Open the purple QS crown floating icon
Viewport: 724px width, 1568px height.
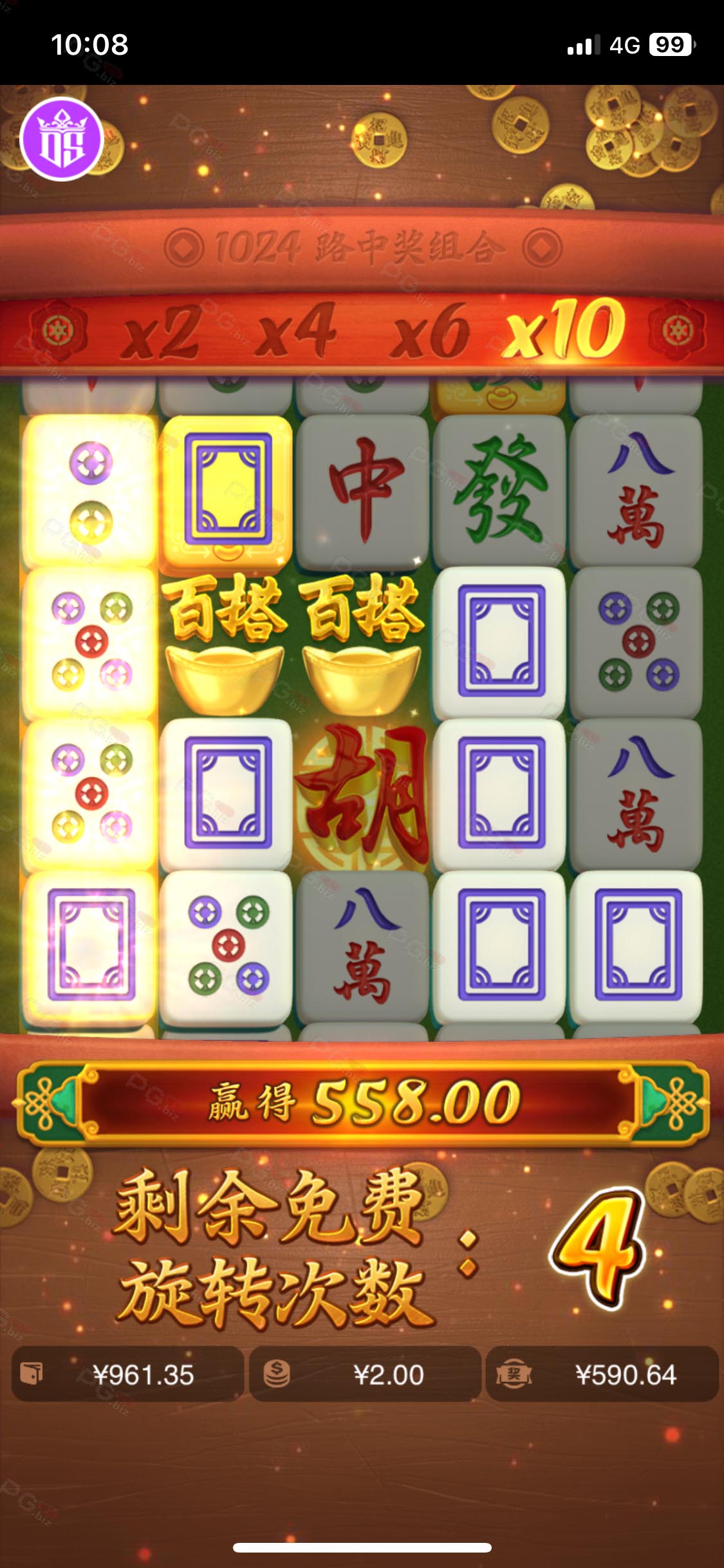[62, 139]
